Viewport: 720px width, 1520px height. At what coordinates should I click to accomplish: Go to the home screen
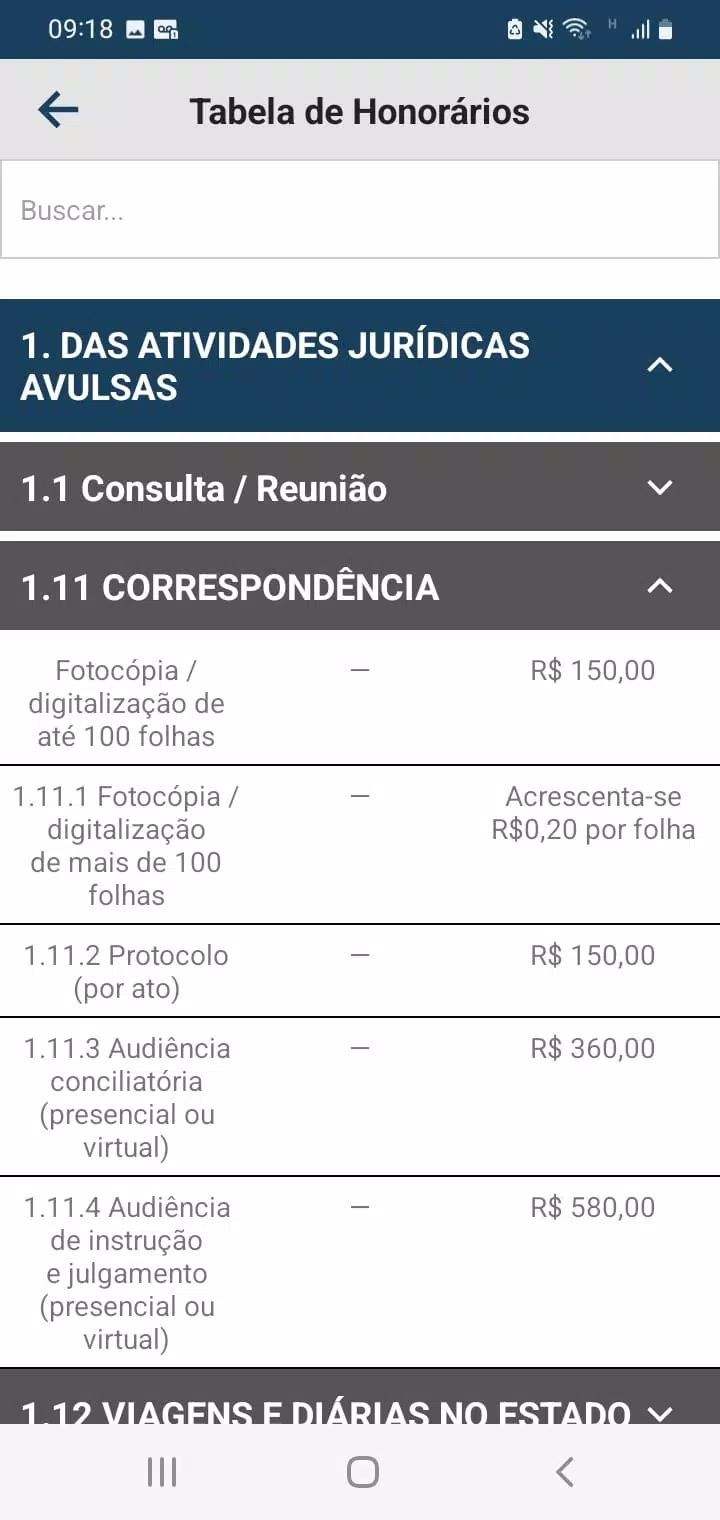tap(362, 1472)
